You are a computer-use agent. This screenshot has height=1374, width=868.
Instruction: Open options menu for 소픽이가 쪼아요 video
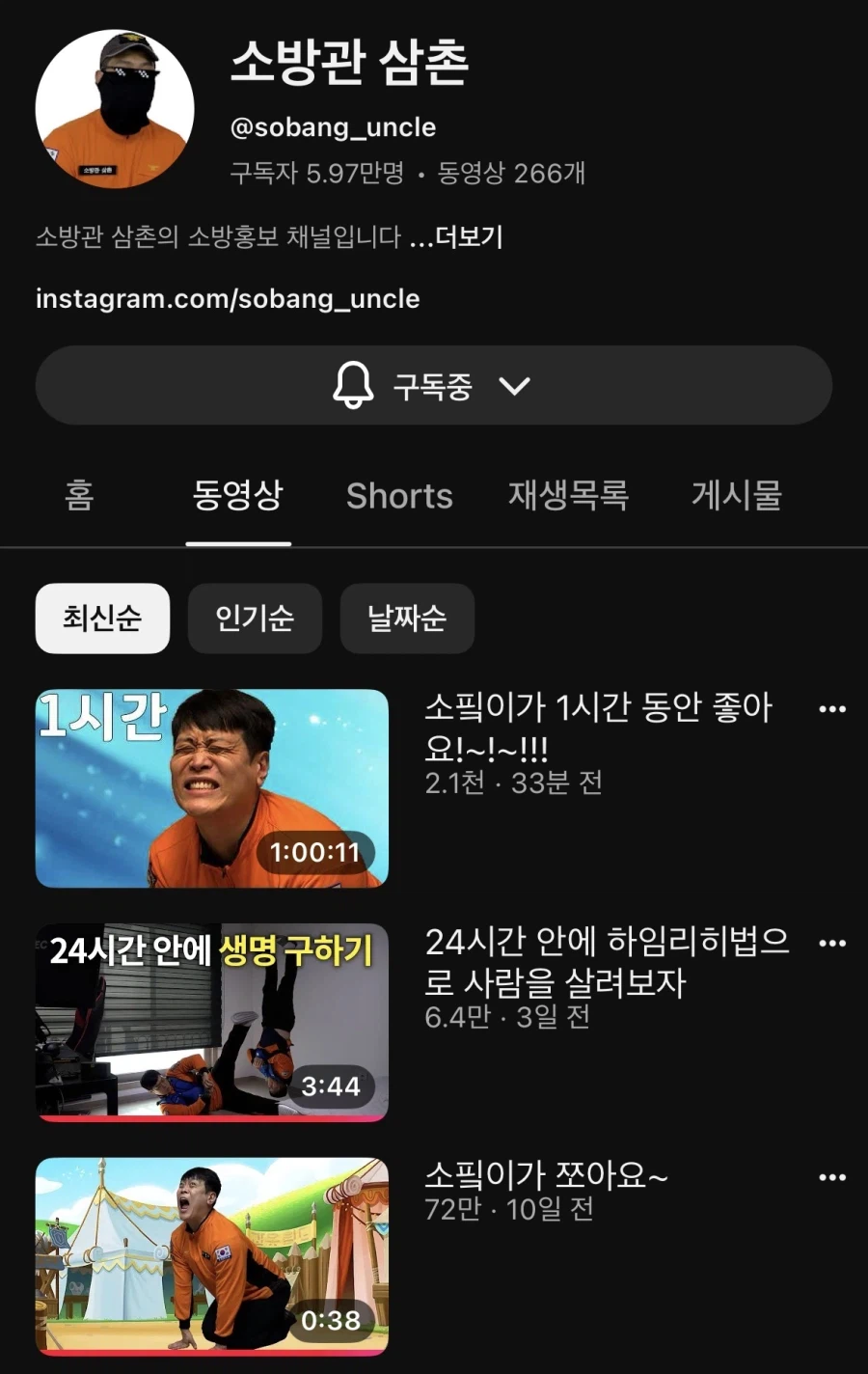[x=831, y=1175]
